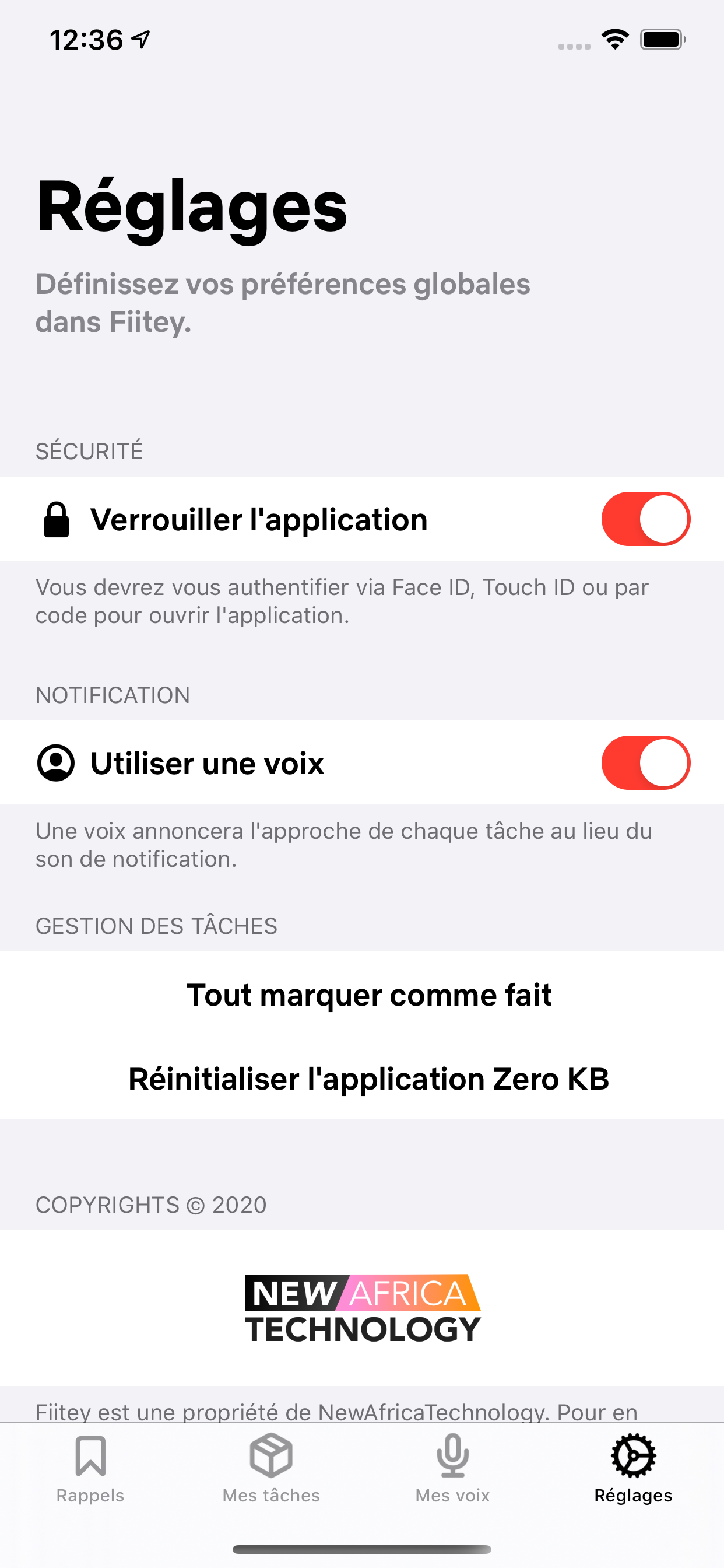Click the padlock icon beside Verrouiller l'application
724x1568 pixels.
click(57, 519)
